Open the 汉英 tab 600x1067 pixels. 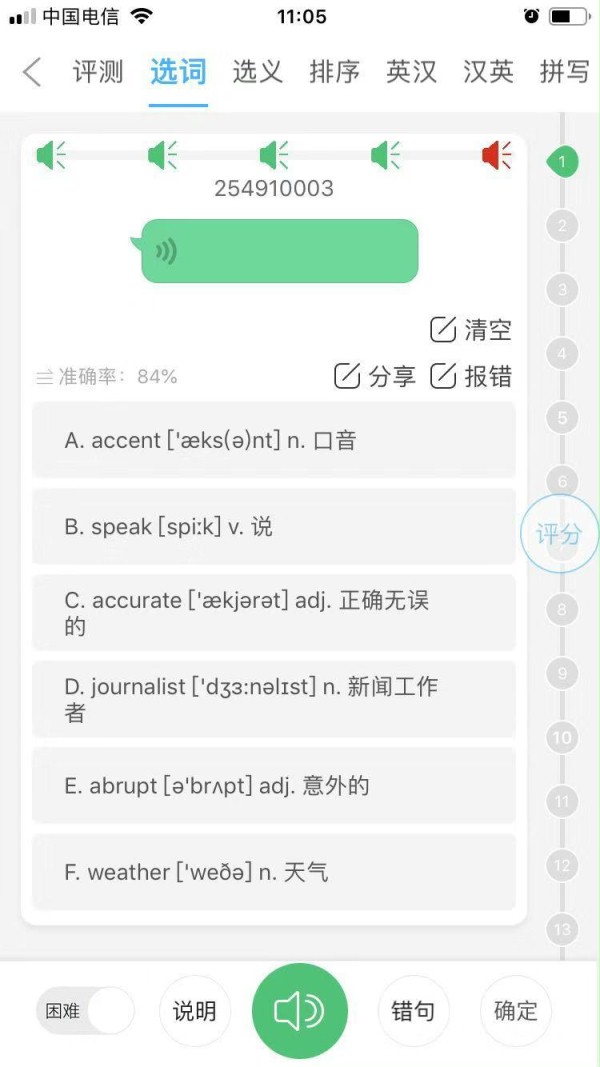coord(488,72)
